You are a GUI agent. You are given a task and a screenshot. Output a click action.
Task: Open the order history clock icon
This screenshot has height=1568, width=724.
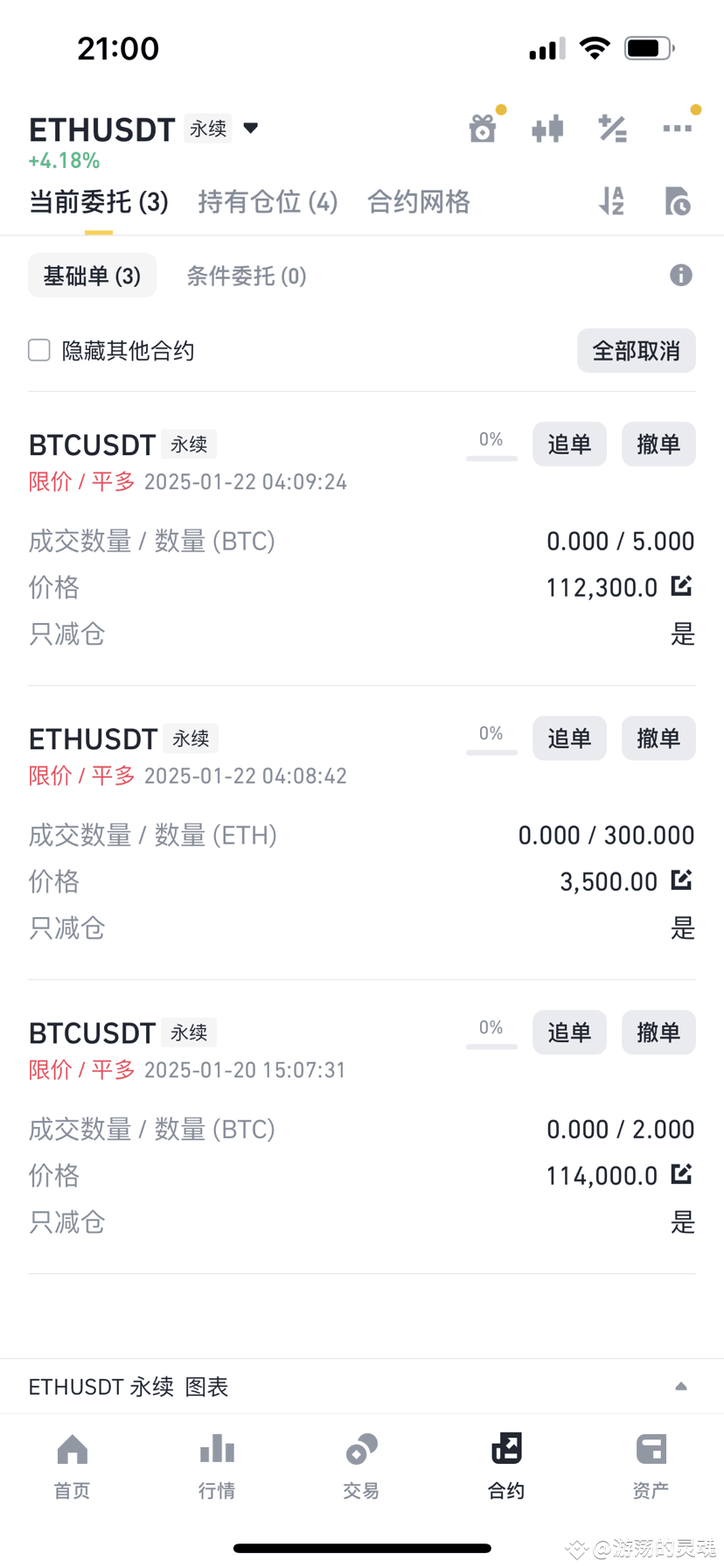coord(678,201)
